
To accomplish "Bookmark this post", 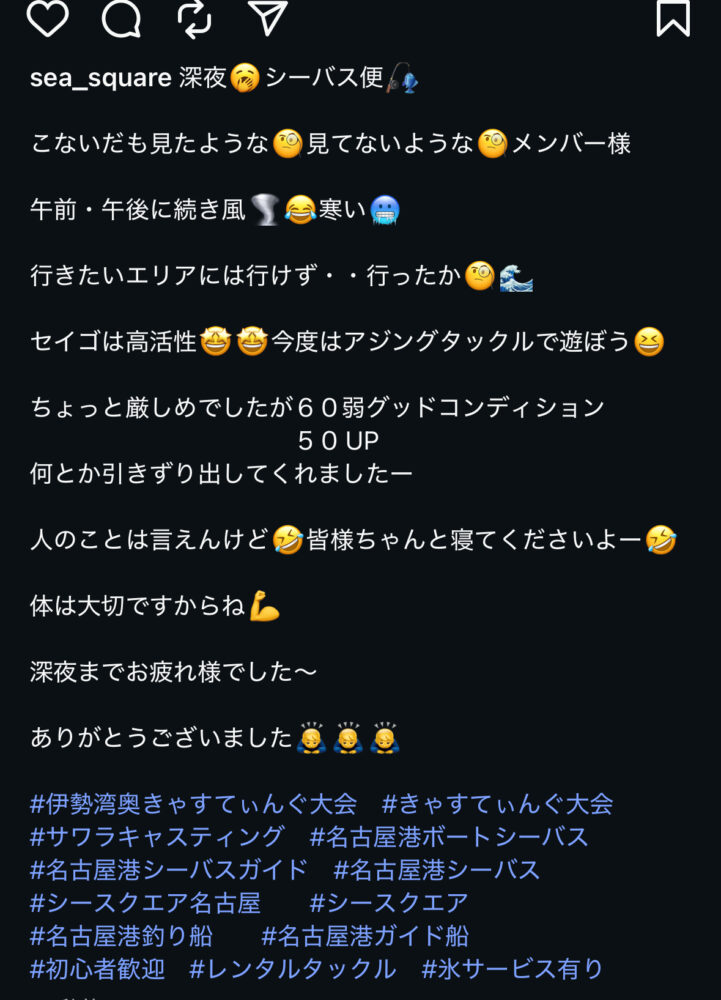I will coord(673,17).
